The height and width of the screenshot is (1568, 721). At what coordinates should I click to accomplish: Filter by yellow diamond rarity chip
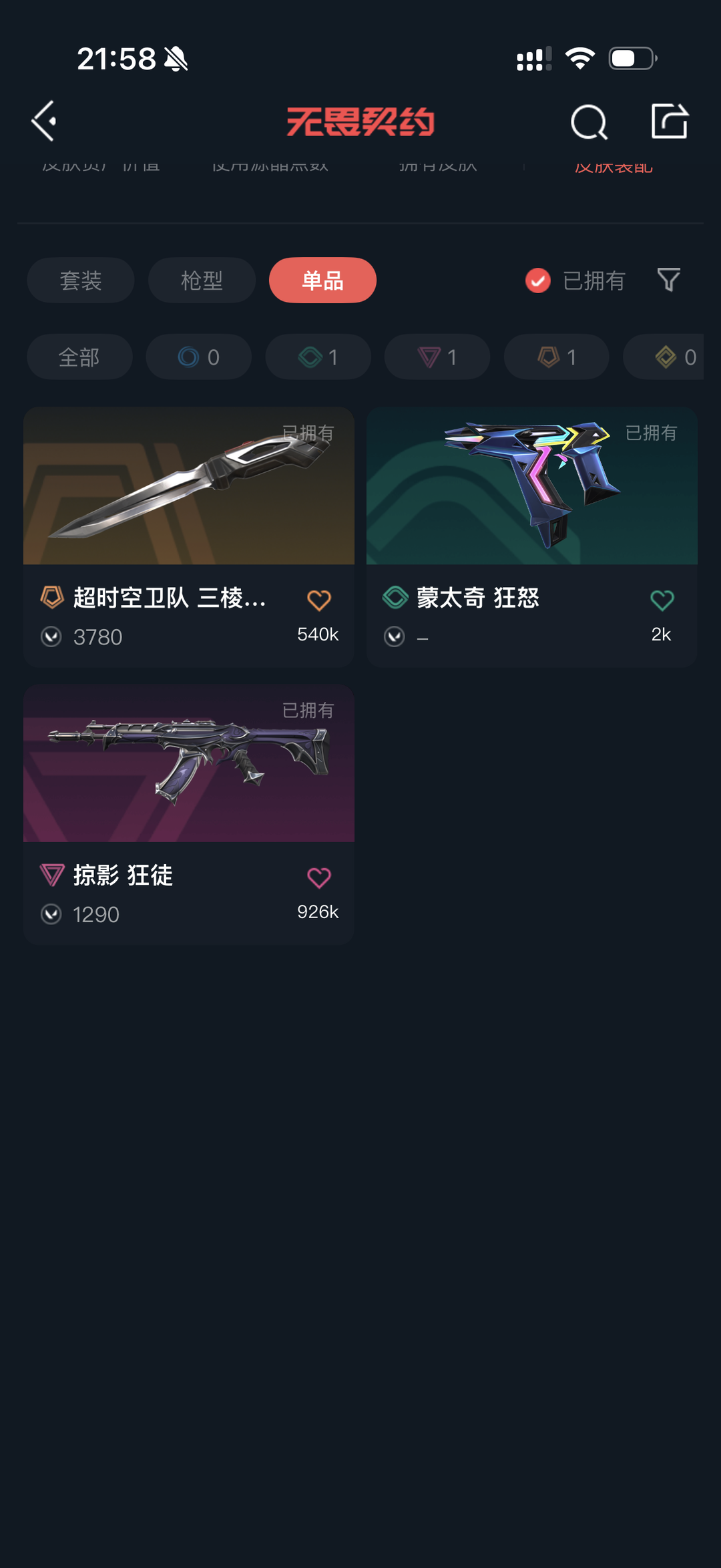point(664,357)
